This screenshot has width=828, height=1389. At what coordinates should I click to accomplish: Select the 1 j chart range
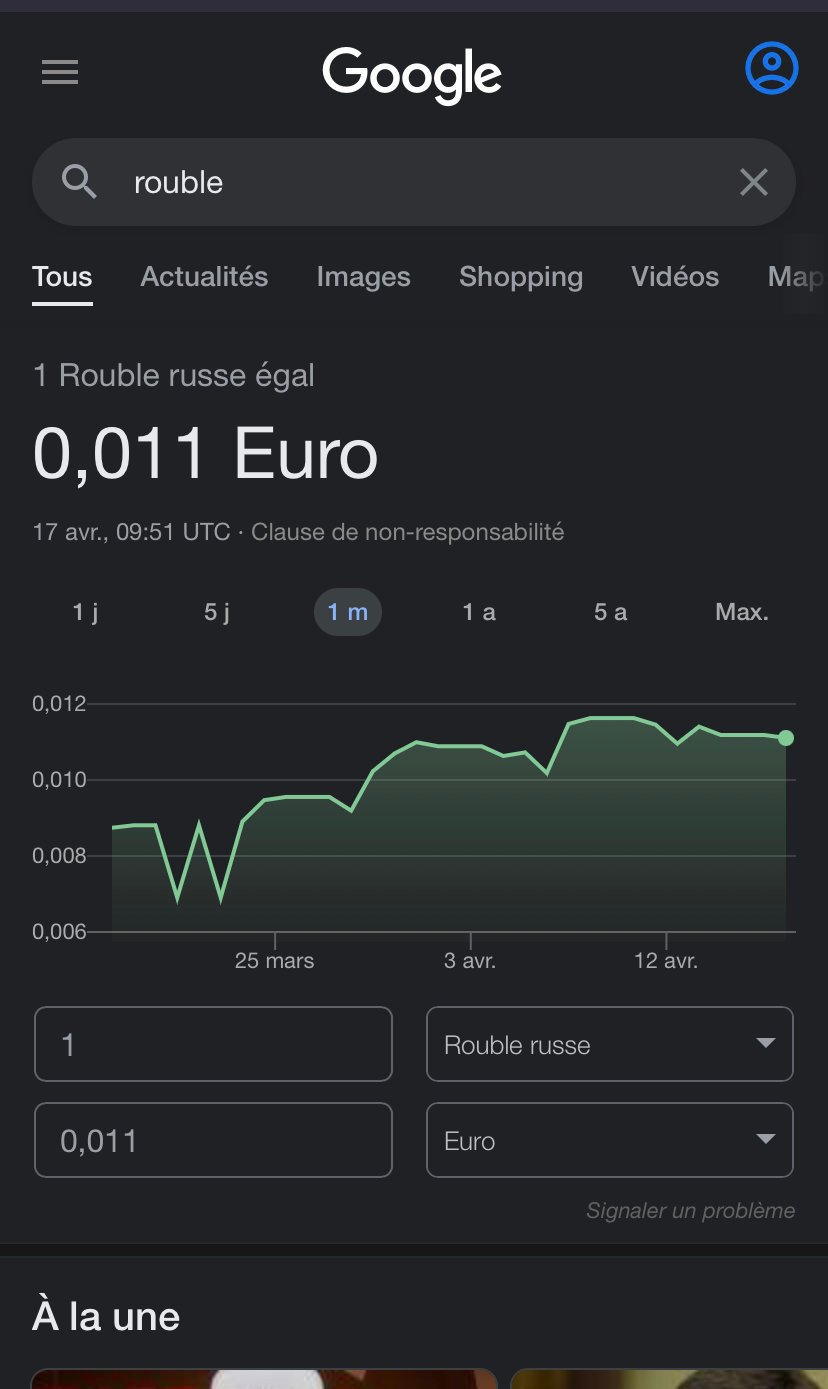pyautogui.click(x=85, y=612)
